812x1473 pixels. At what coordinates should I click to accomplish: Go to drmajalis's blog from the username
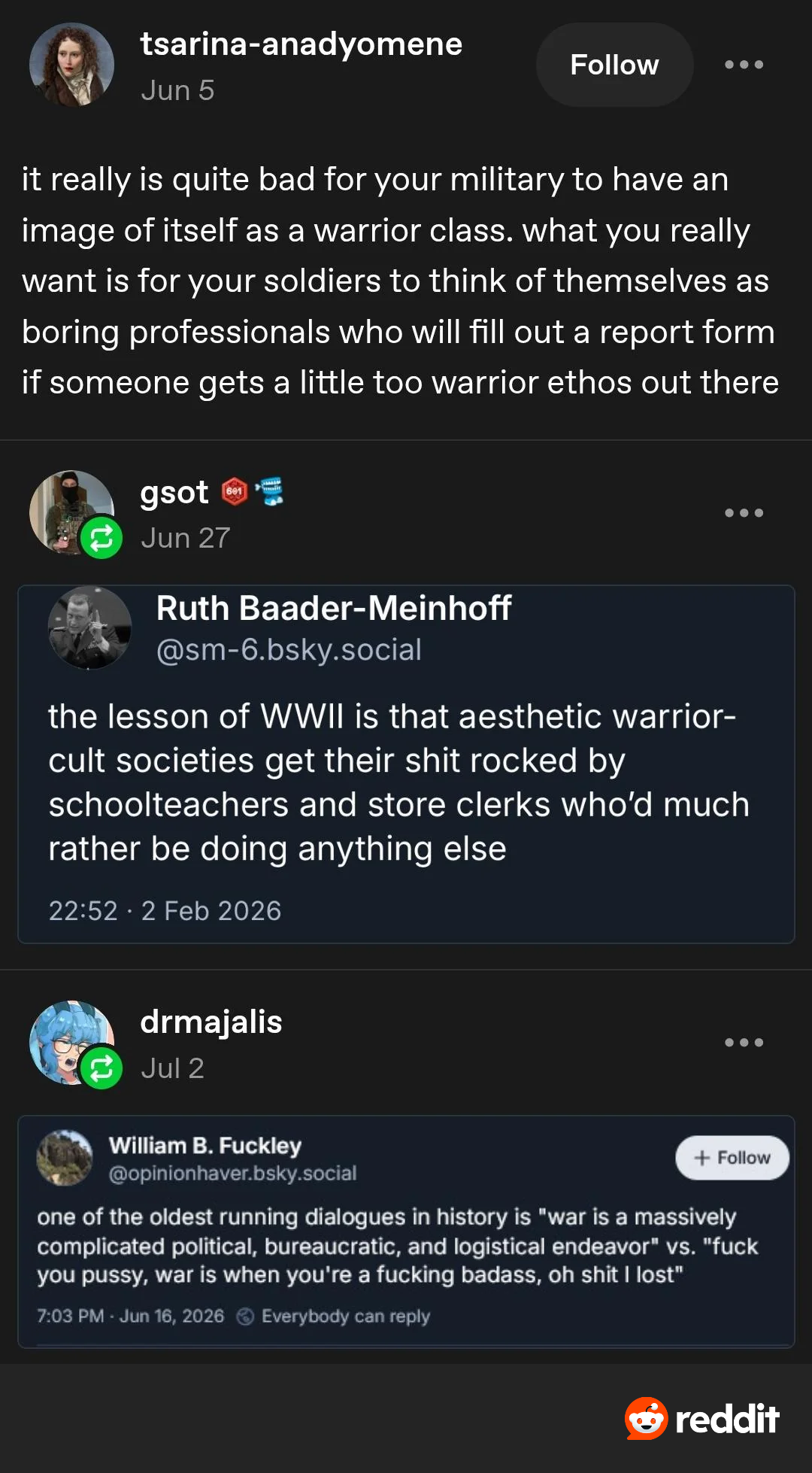[x=211, y=1022]
